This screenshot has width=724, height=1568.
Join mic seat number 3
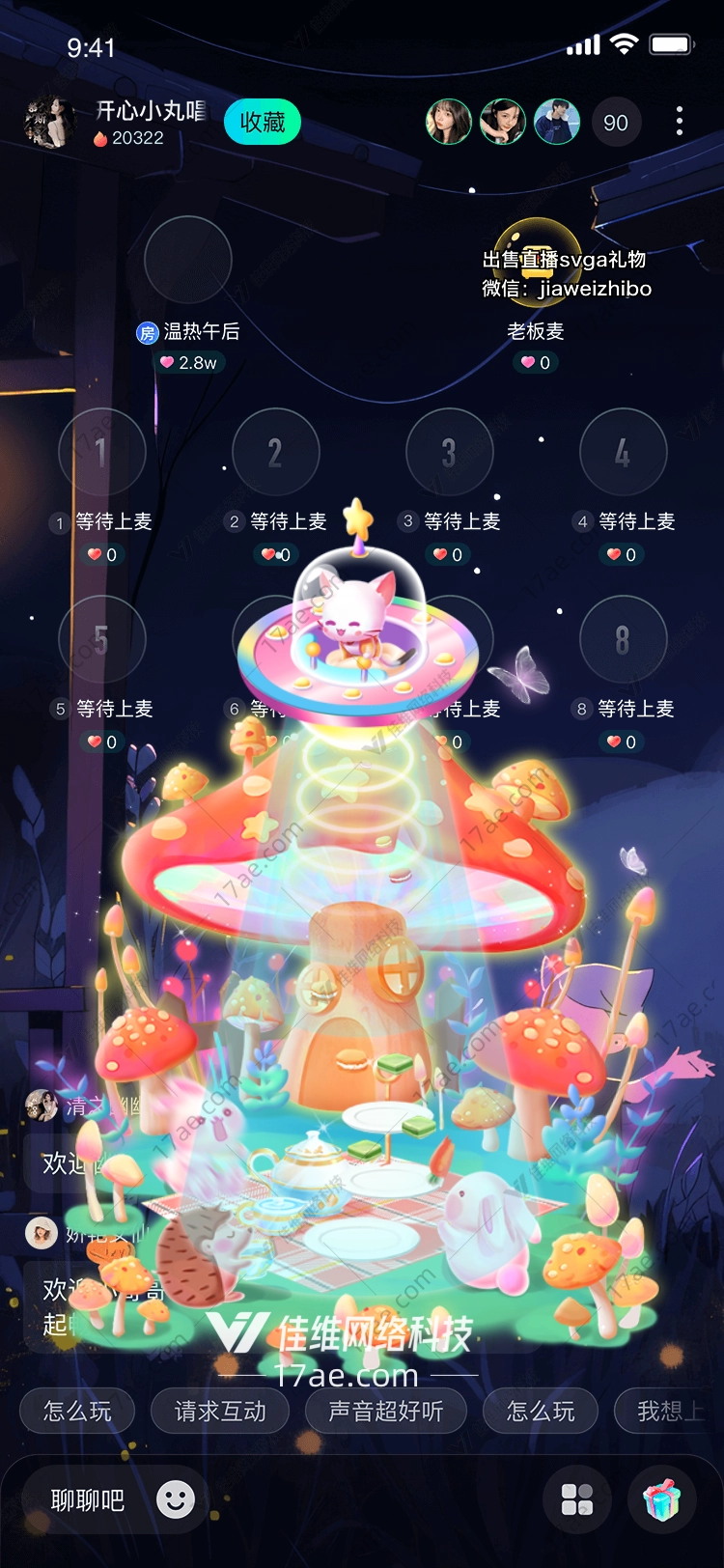coord(449,452)
